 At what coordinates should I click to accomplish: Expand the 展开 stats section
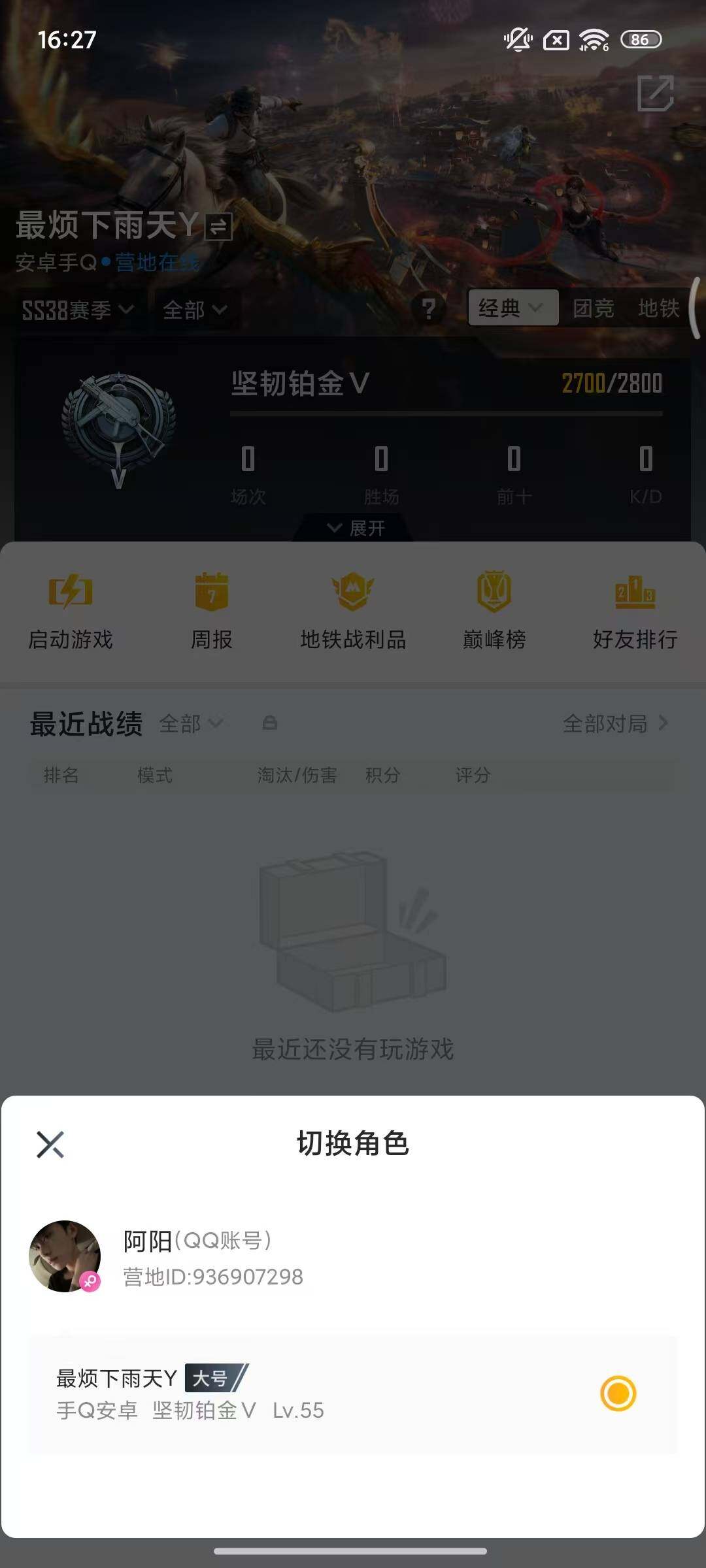coord(353,527)
